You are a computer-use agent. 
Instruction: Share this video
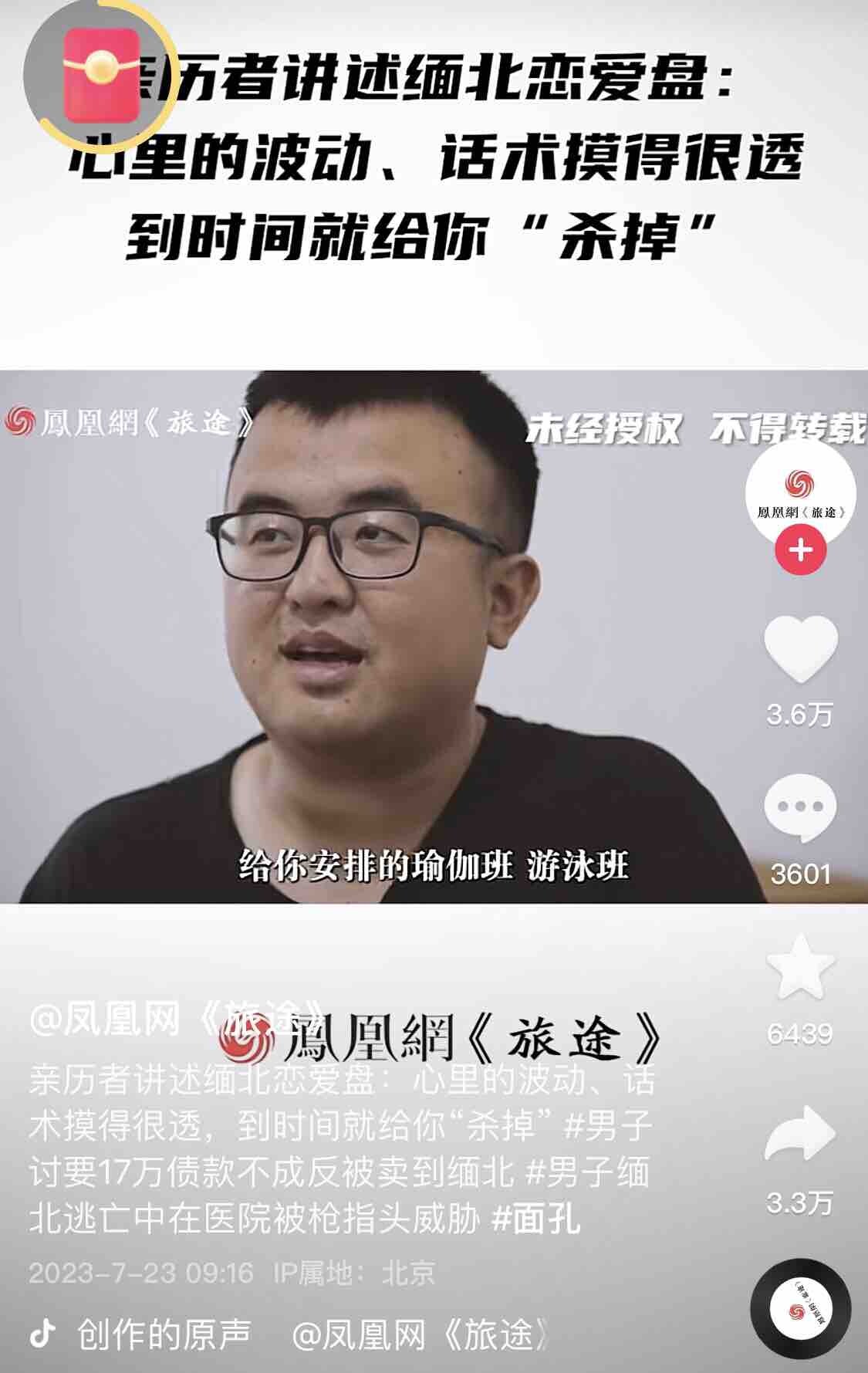pos(800,1133)
